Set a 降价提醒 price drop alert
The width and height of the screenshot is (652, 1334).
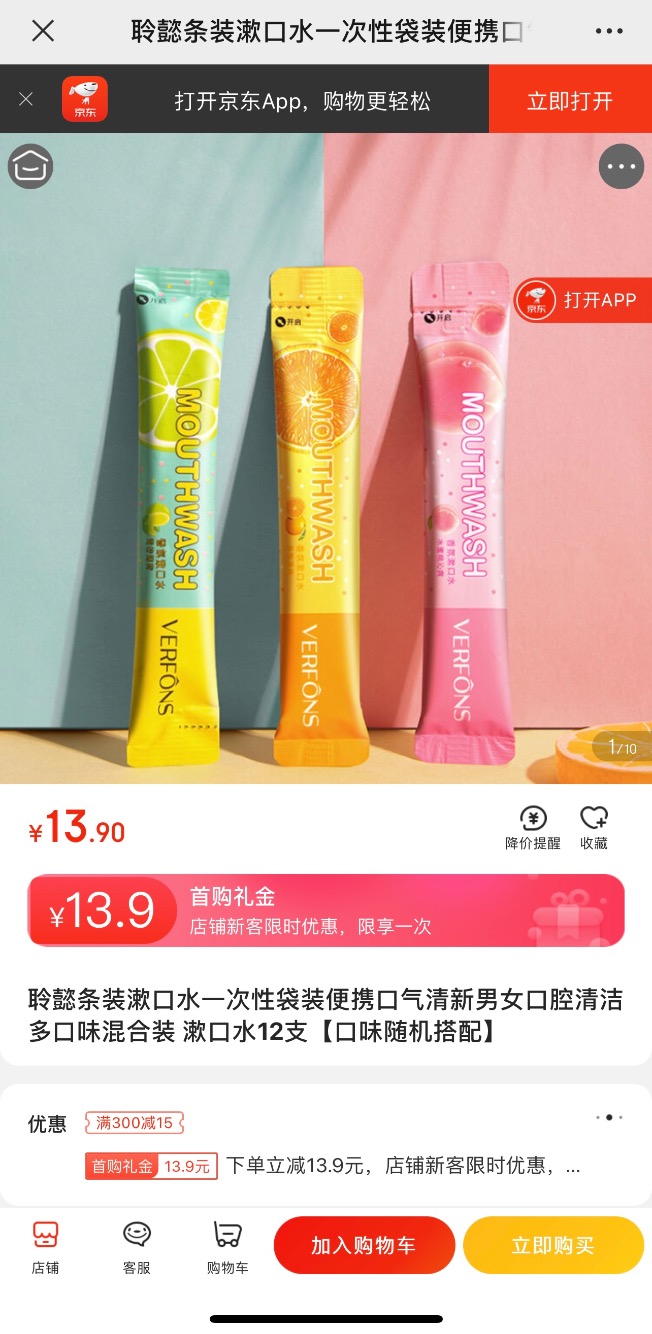(x=533, y=827)
